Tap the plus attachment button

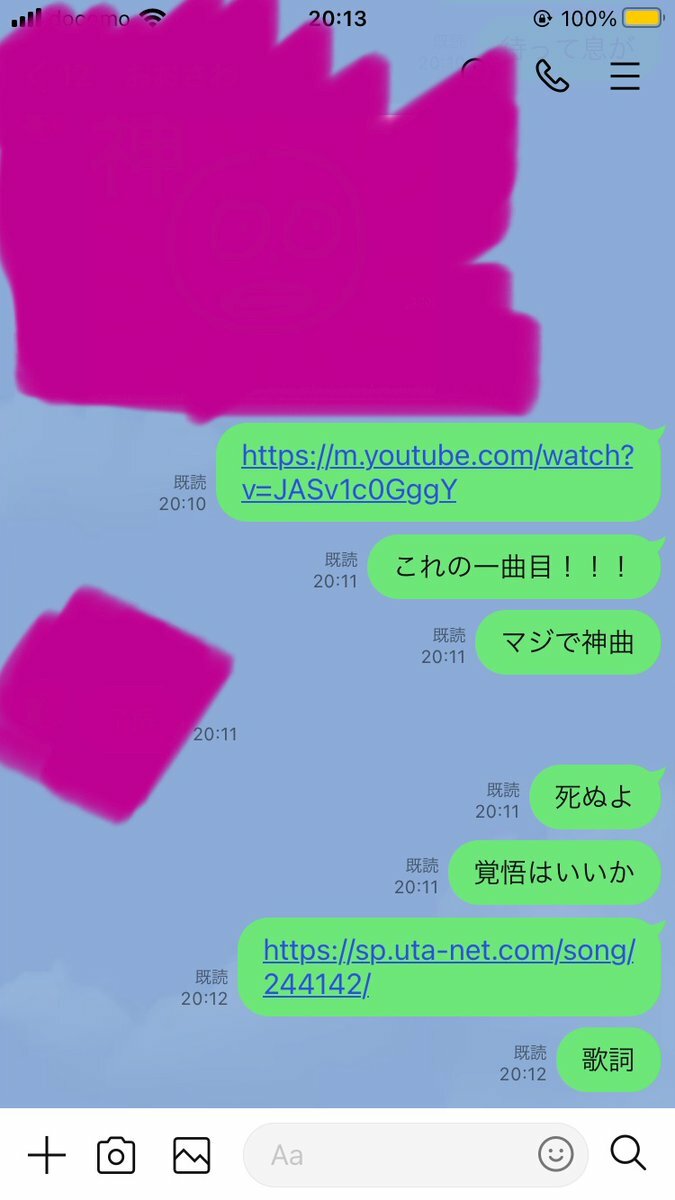(x=46, y=1155)
